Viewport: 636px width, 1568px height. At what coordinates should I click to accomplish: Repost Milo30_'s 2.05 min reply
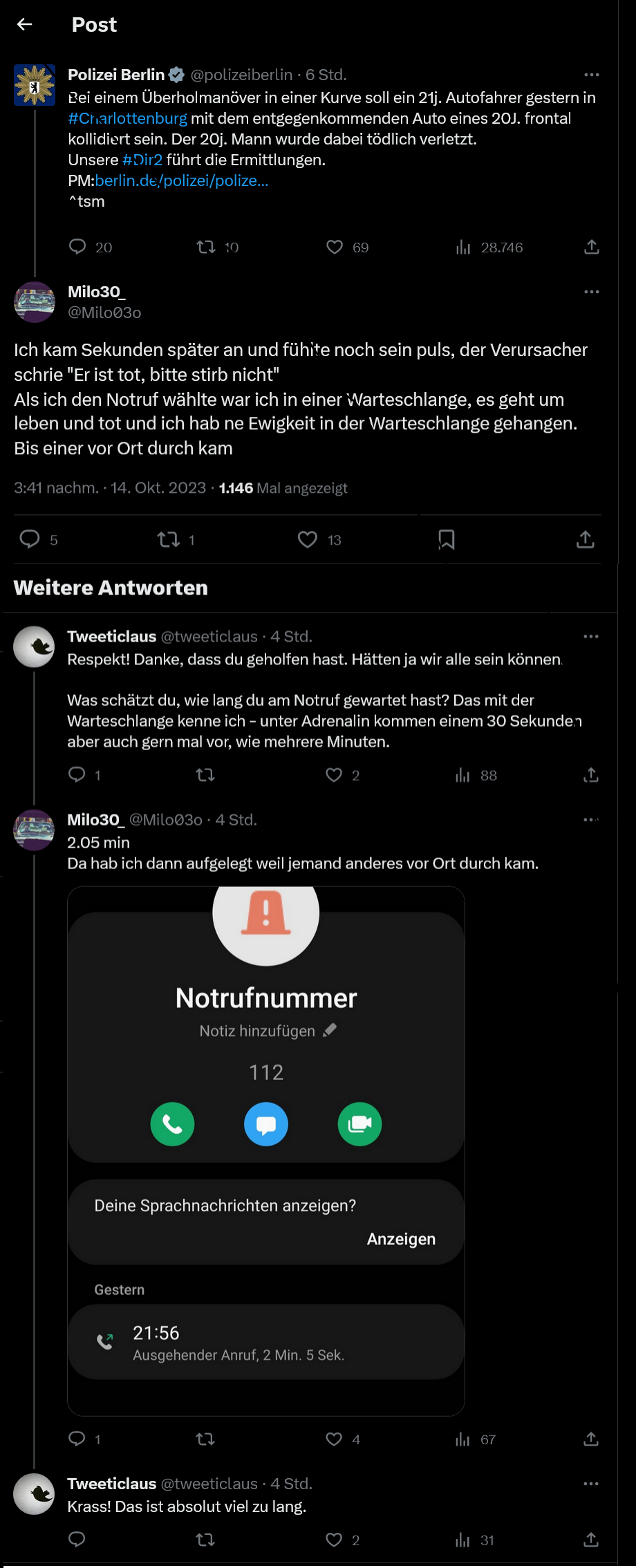205,1439
